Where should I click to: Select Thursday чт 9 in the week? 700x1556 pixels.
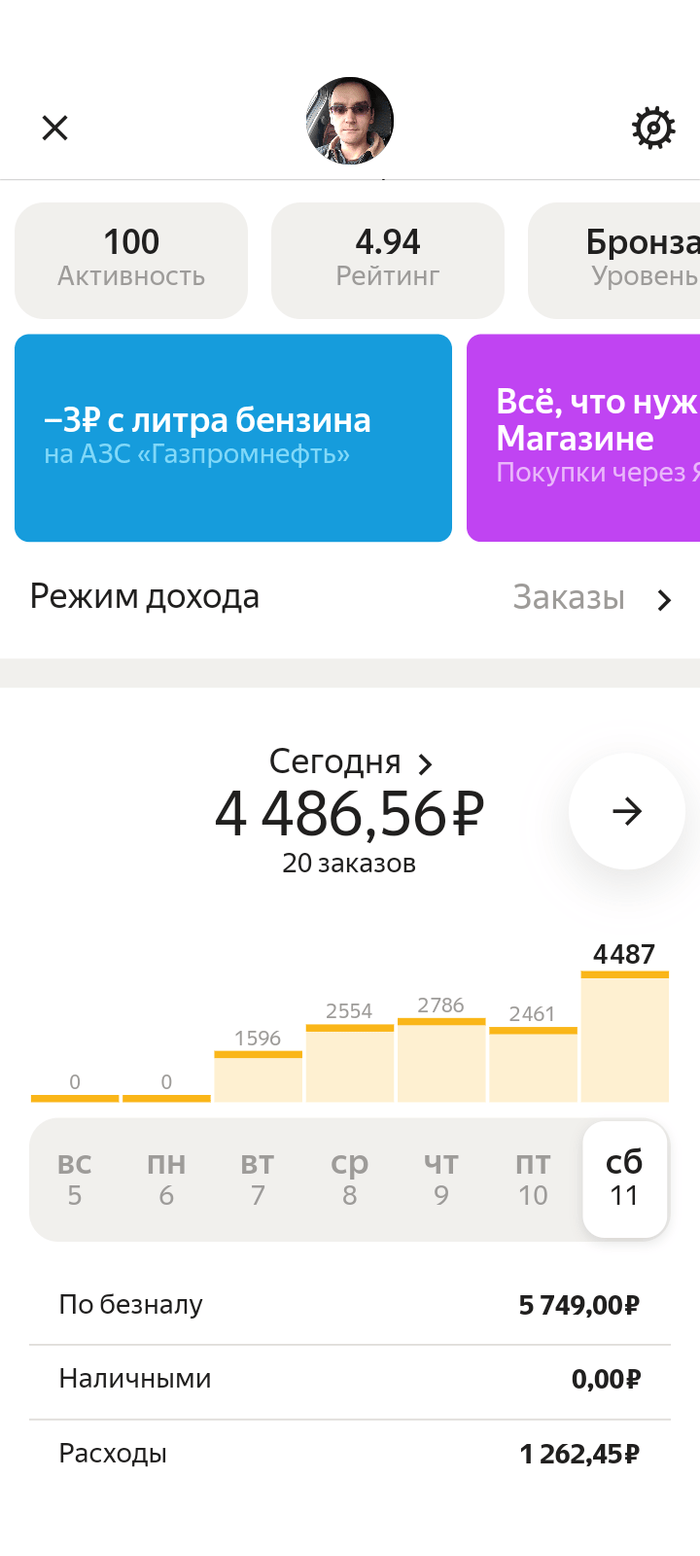click(441, 1180)
